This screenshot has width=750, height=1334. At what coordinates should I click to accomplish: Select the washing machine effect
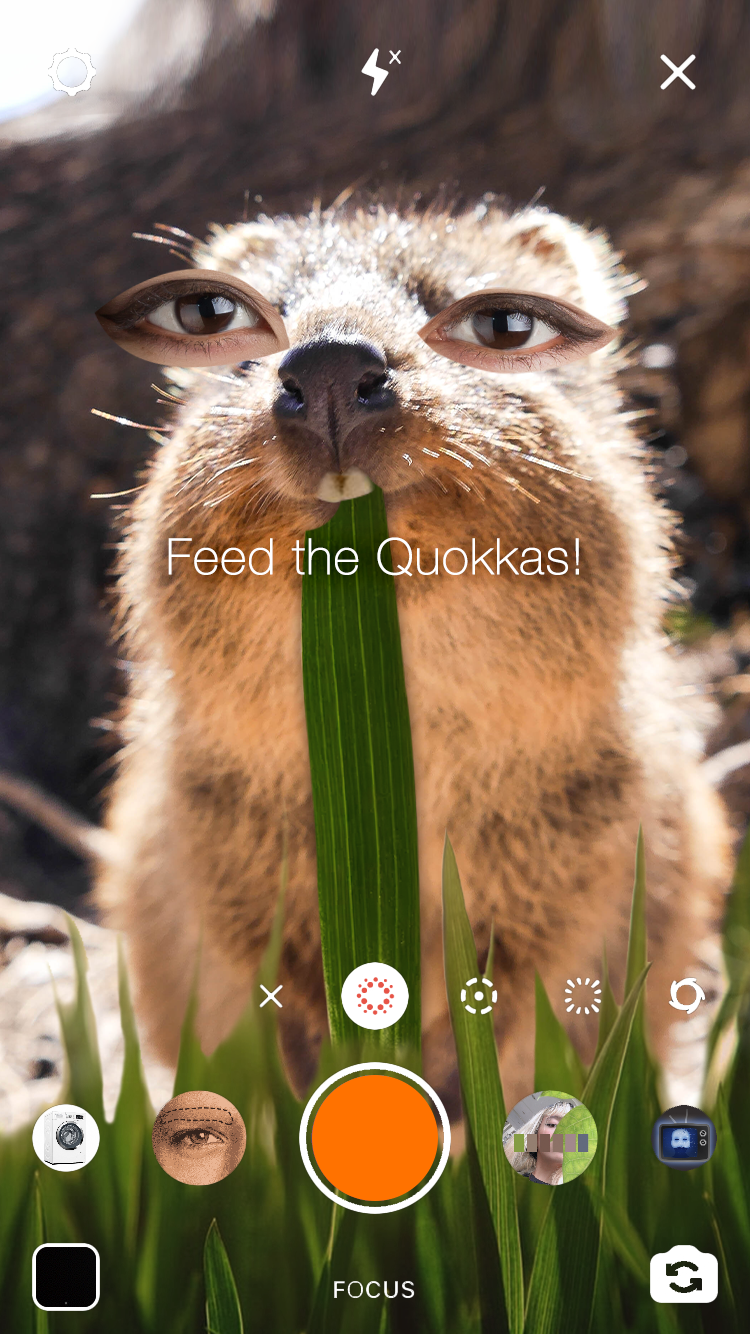(x=66, y=1138)
